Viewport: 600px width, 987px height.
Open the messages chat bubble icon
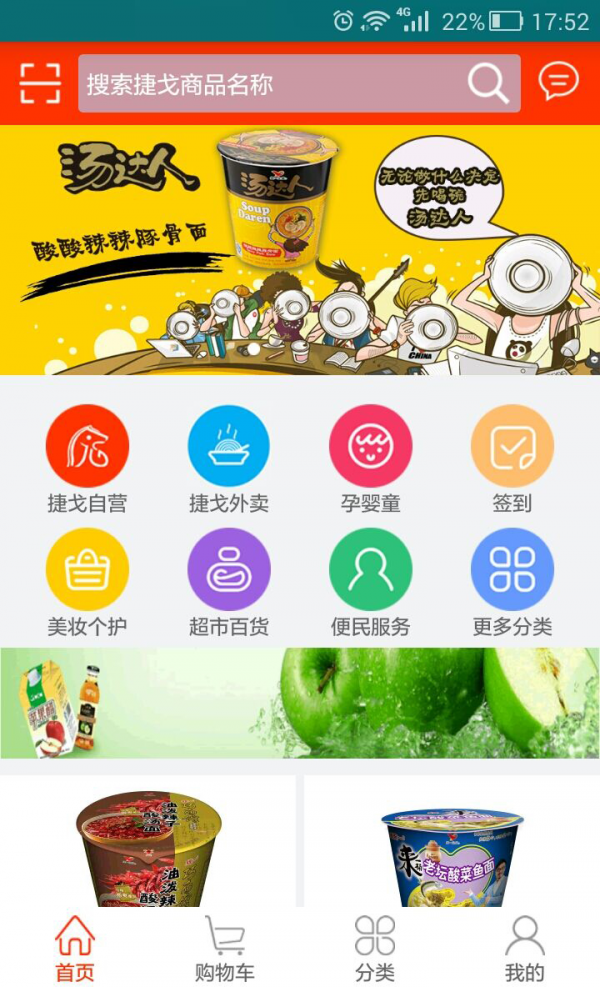coord(559,82)
